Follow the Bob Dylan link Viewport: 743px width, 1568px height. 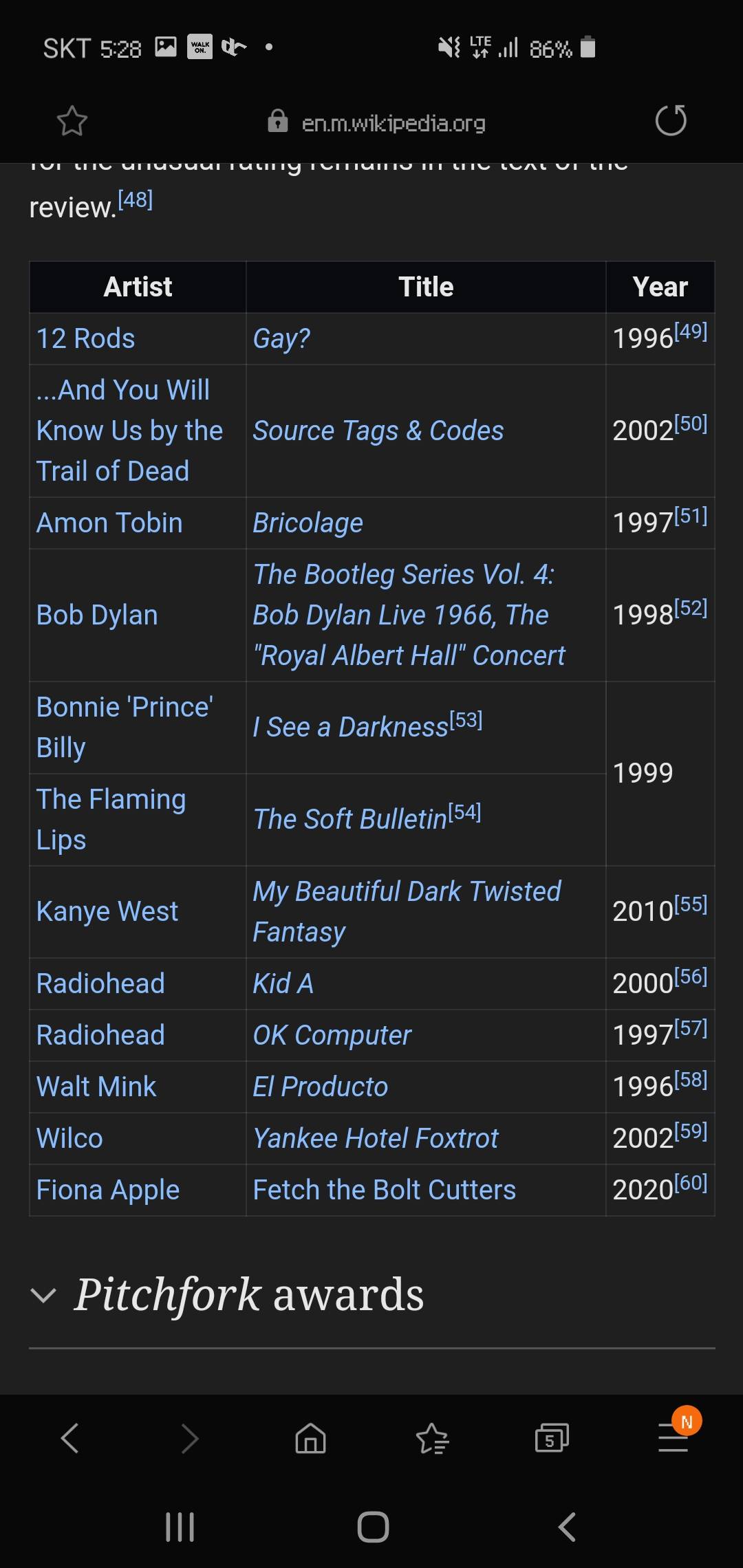coord(97,616)
